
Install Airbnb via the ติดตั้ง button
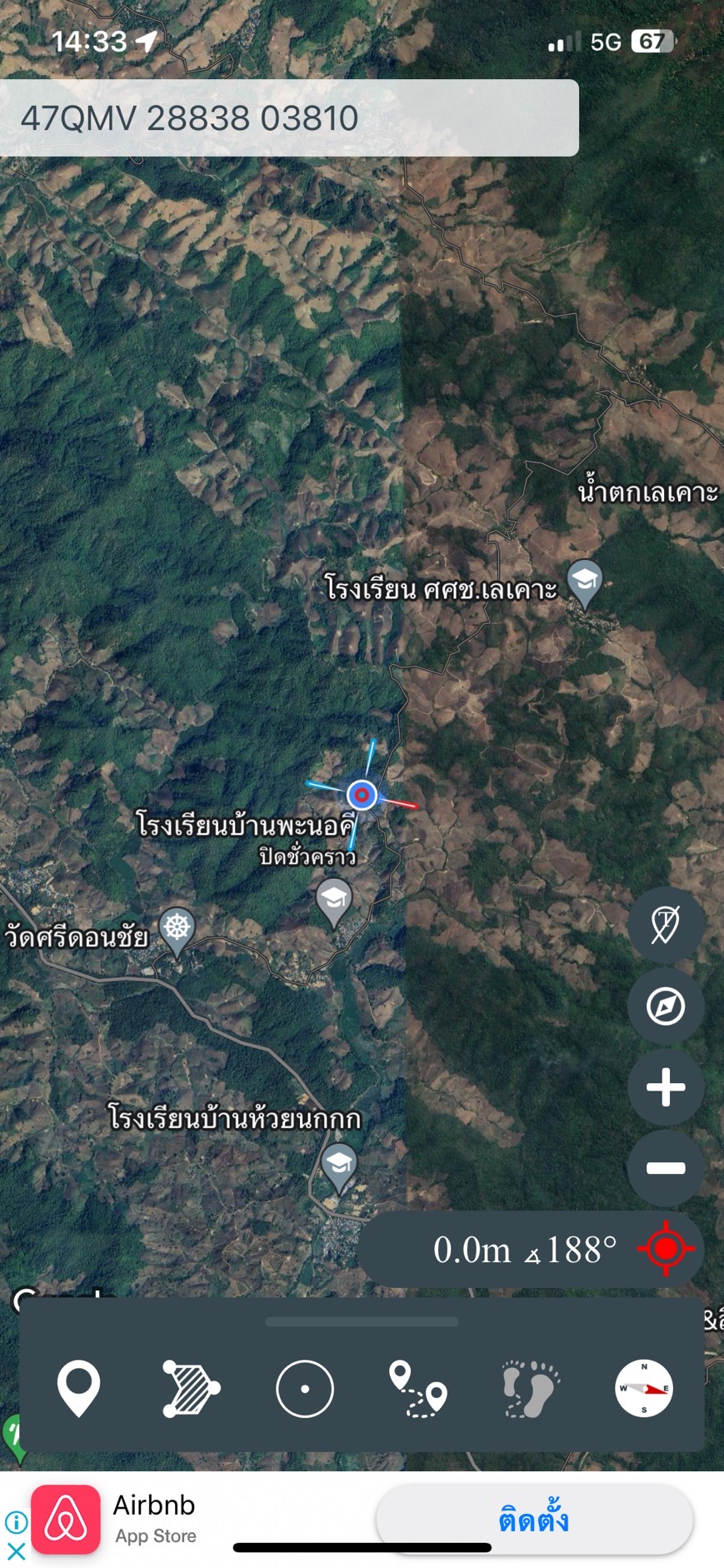click(x=534, y=1520)
